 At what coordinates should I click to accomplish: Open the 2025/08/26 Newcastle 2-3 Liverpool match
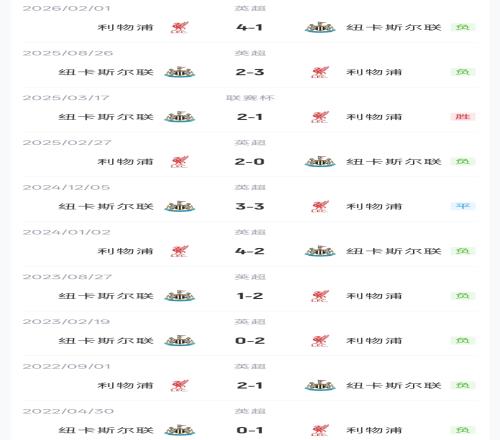250,65
